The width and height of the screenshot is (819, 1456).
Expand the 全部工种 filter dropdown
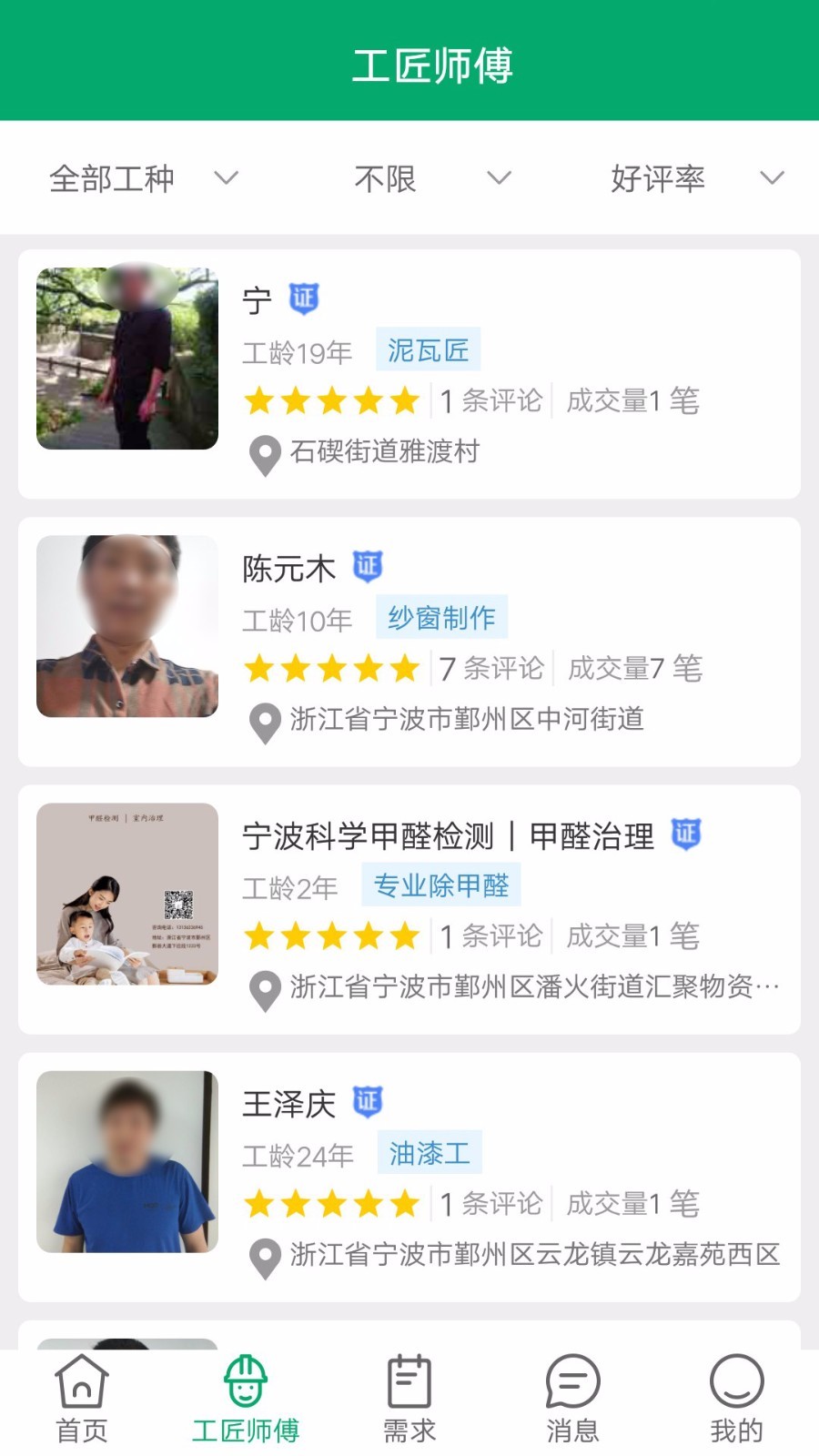[x=143, y=178]
